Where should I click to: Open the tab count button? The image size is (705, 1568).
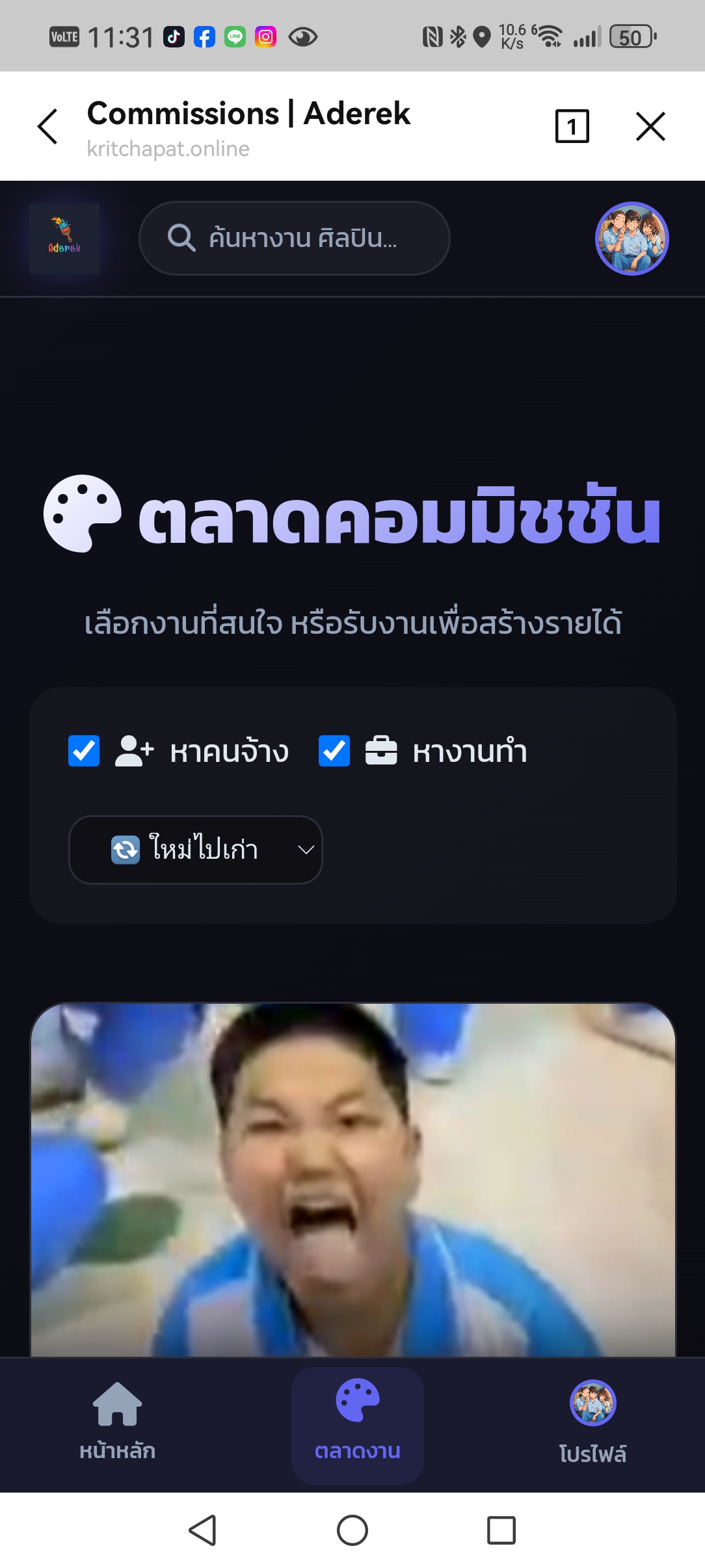tap(572, 126)
